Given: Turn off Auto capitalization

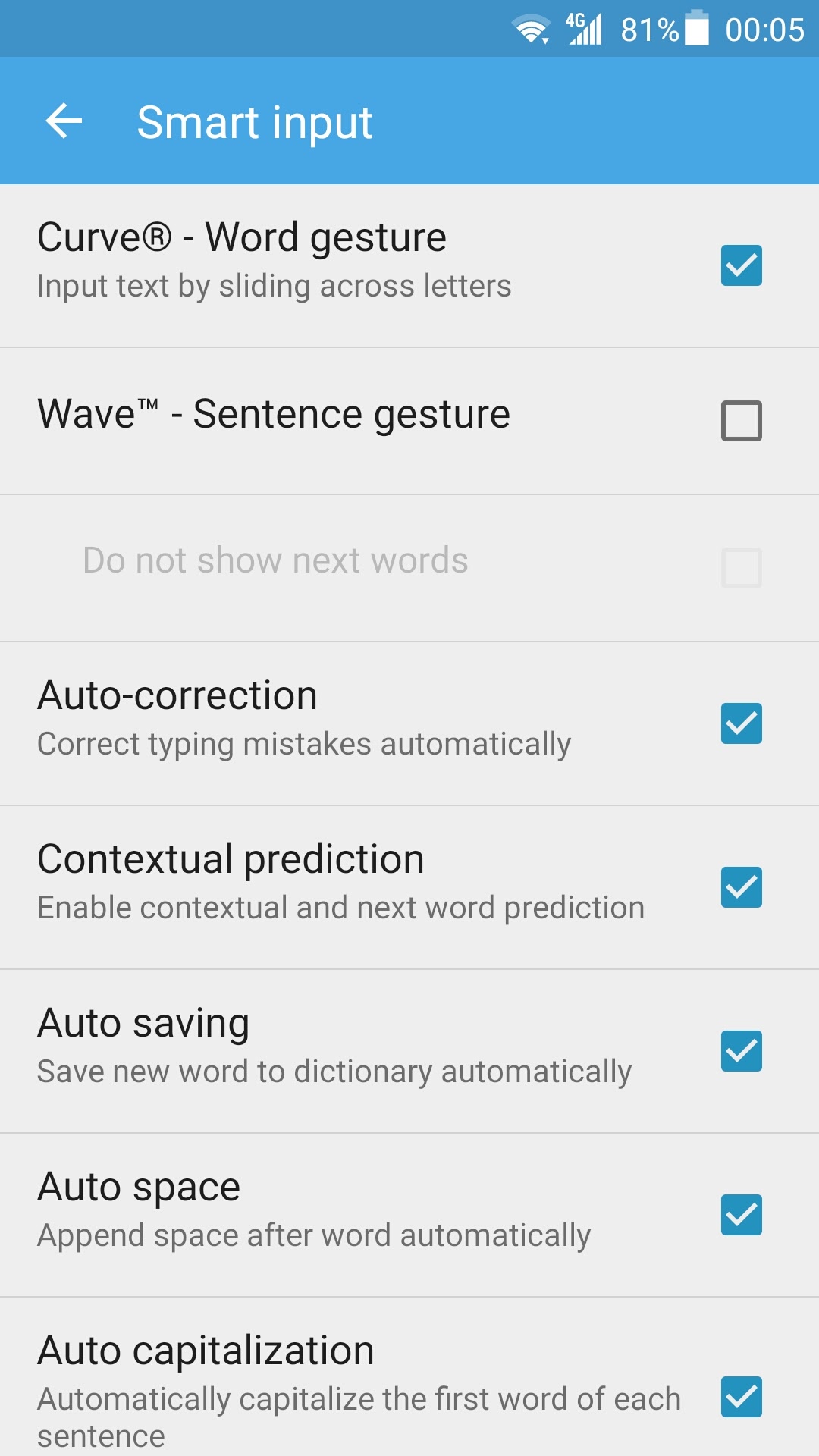Looking at the screenshot, I should coord(741,1397).
